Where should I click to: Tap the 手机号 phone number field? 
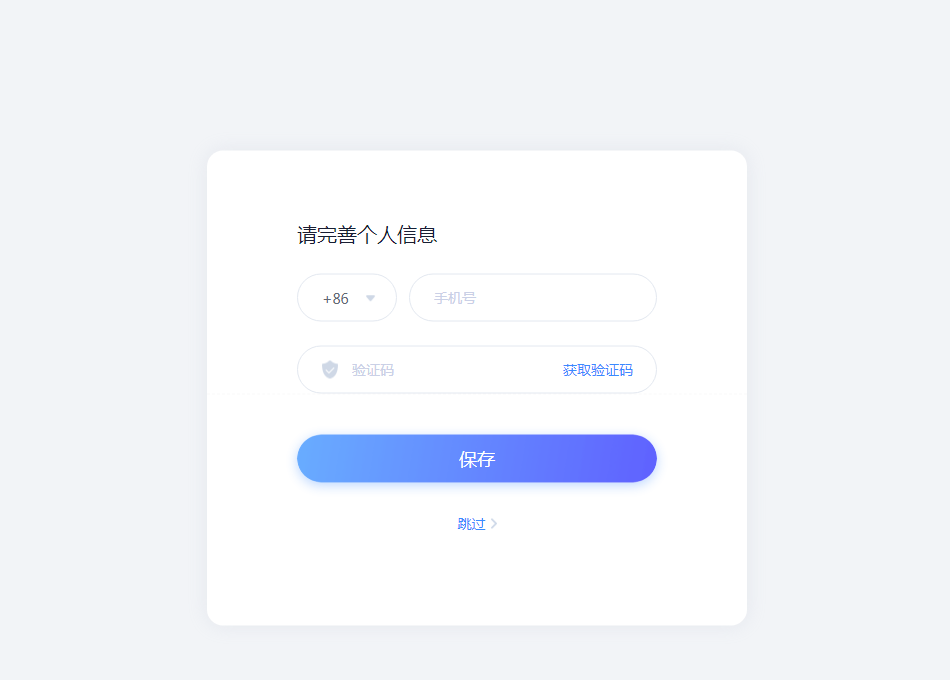(532, 298)
